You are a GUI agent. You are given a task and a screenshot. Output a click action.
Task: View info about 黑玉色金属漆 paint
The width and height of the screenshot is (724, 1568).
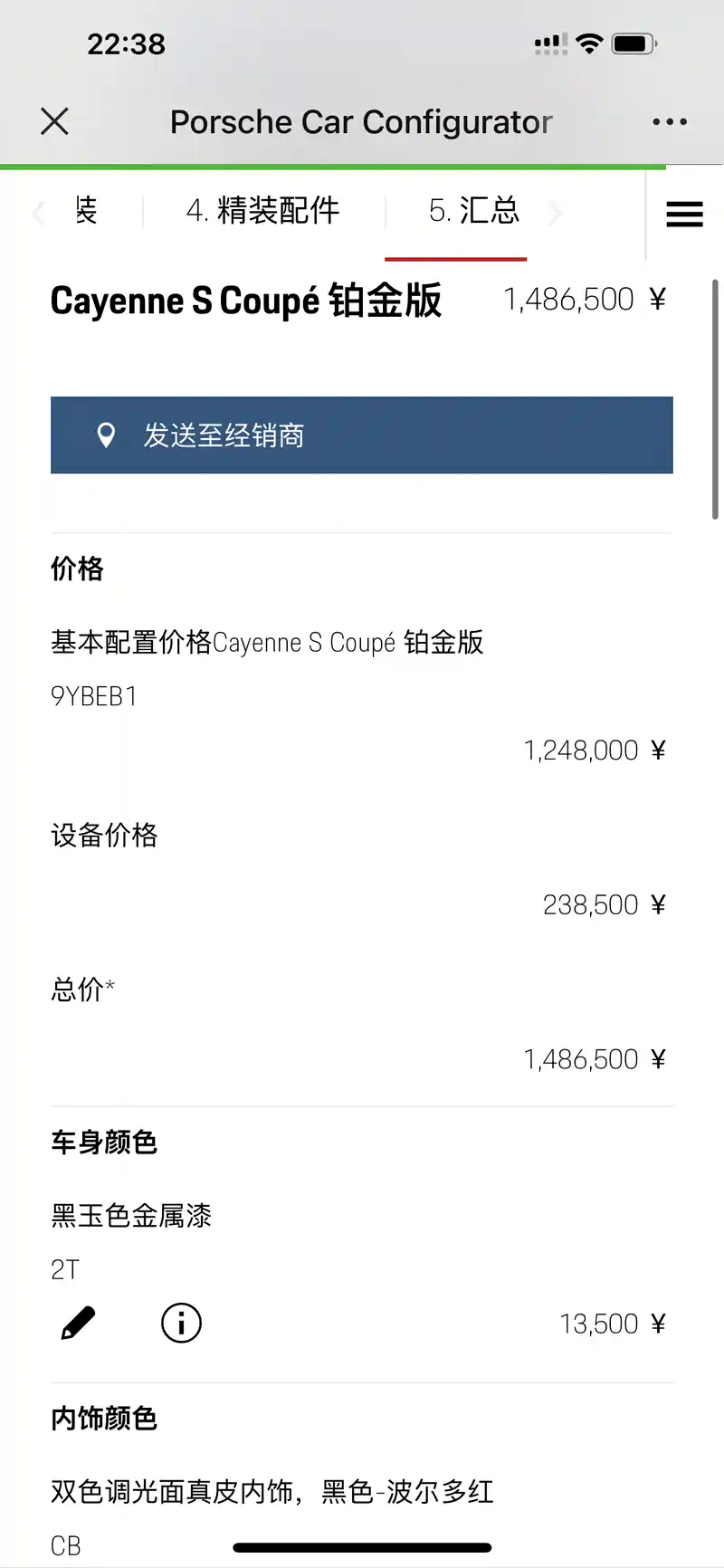(181, 1324)
